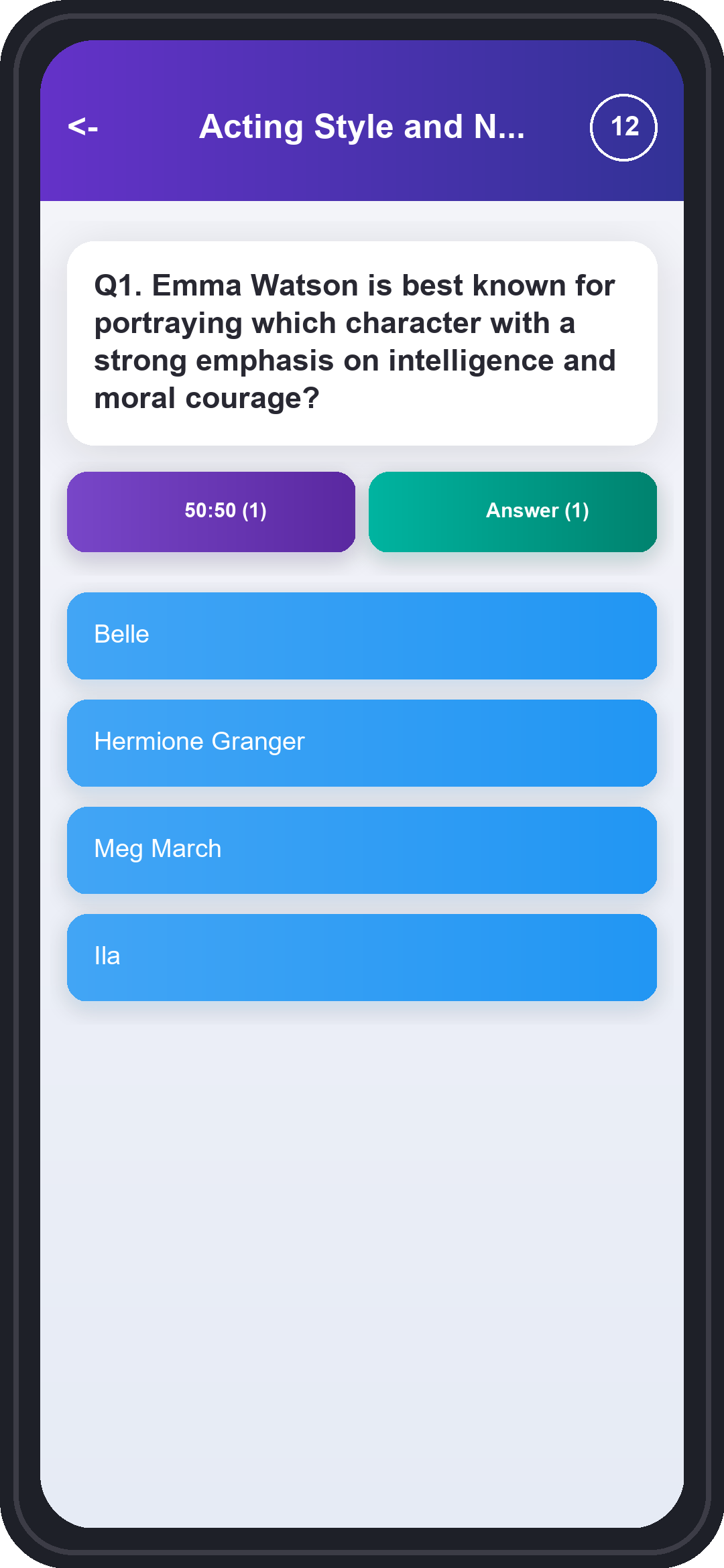The image size is (724, 1568).
Task: Use the 50:50 lifeline
Action: pos(211,511)
